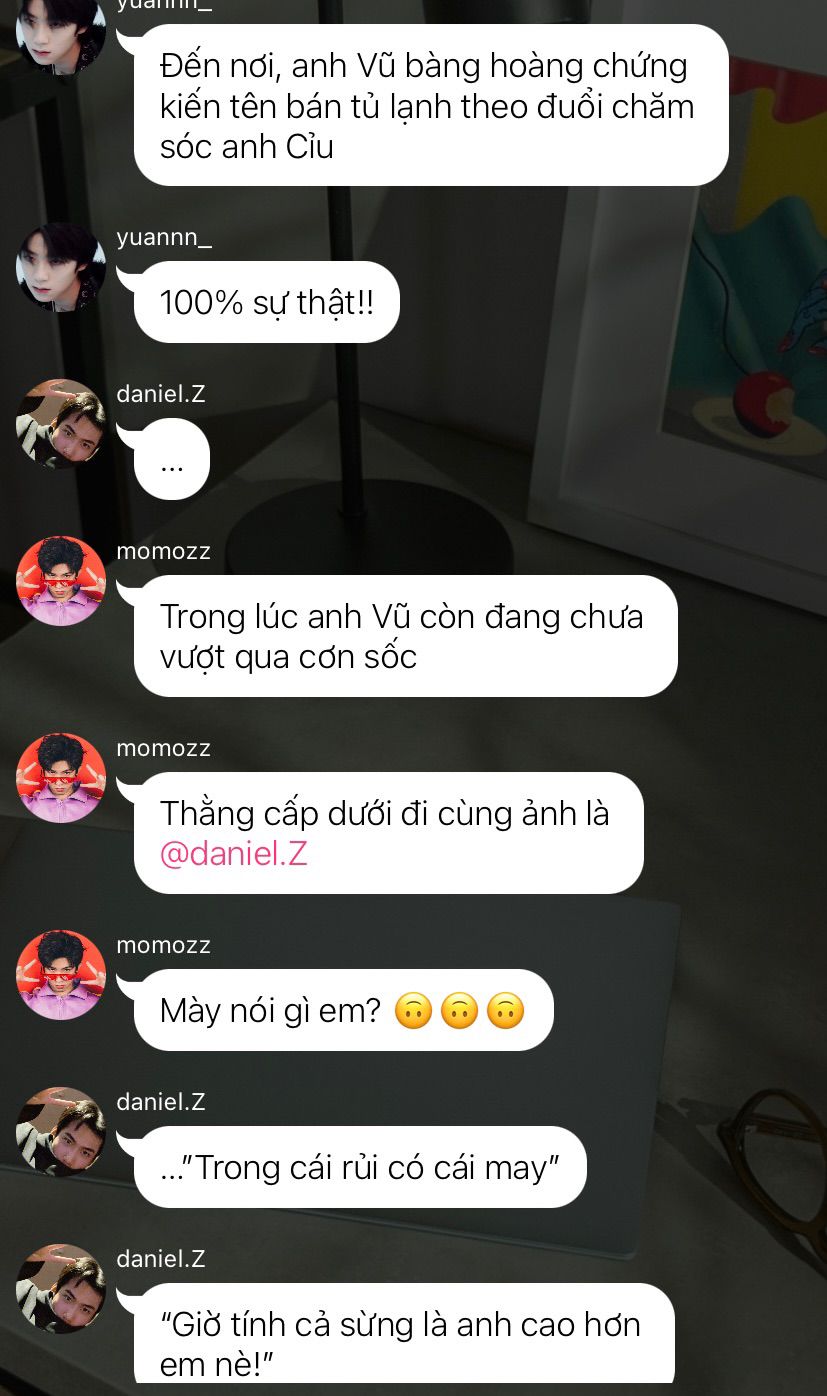Open yuannn_'s avatar beside "100% sự thật!!"

pyautogui.click(x=61, y=268)
